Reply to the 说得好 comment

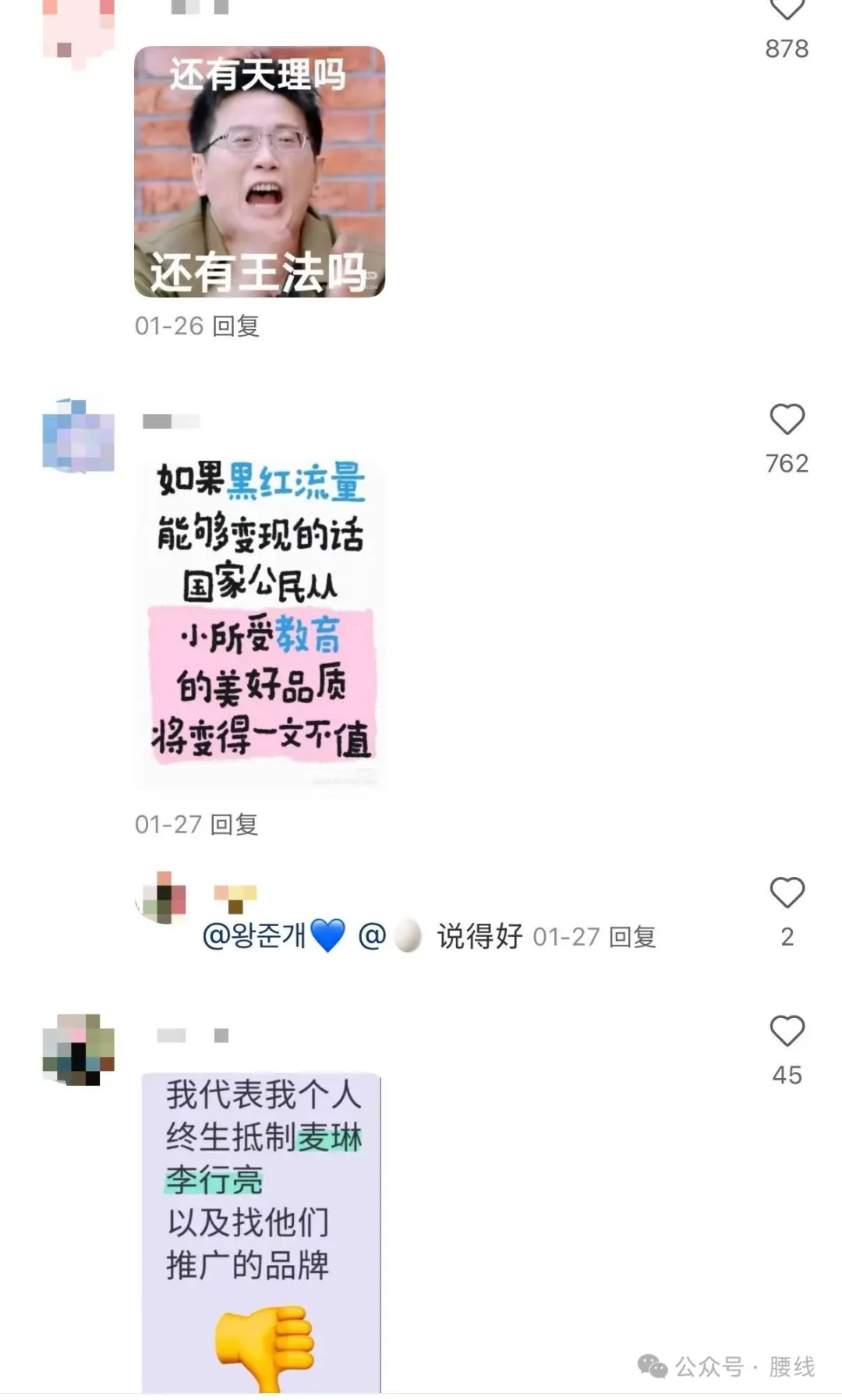tap(632, 936)
